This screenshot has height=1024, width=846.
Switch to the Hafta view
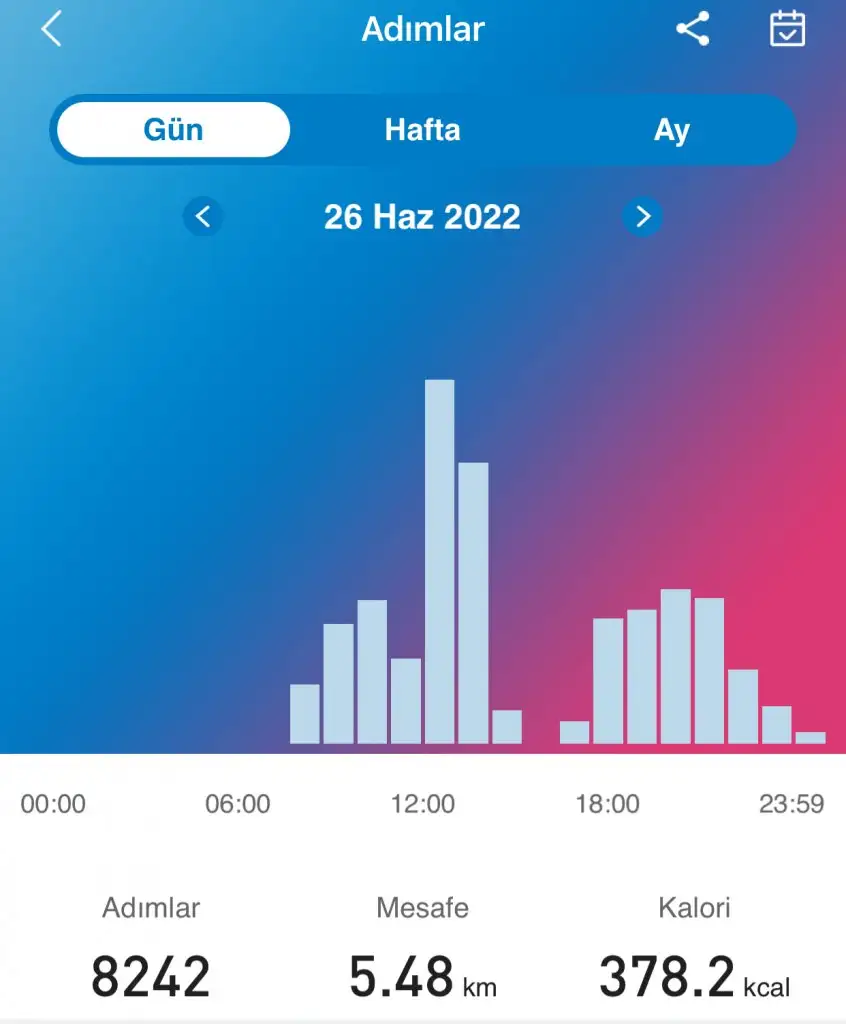(422, 130)
